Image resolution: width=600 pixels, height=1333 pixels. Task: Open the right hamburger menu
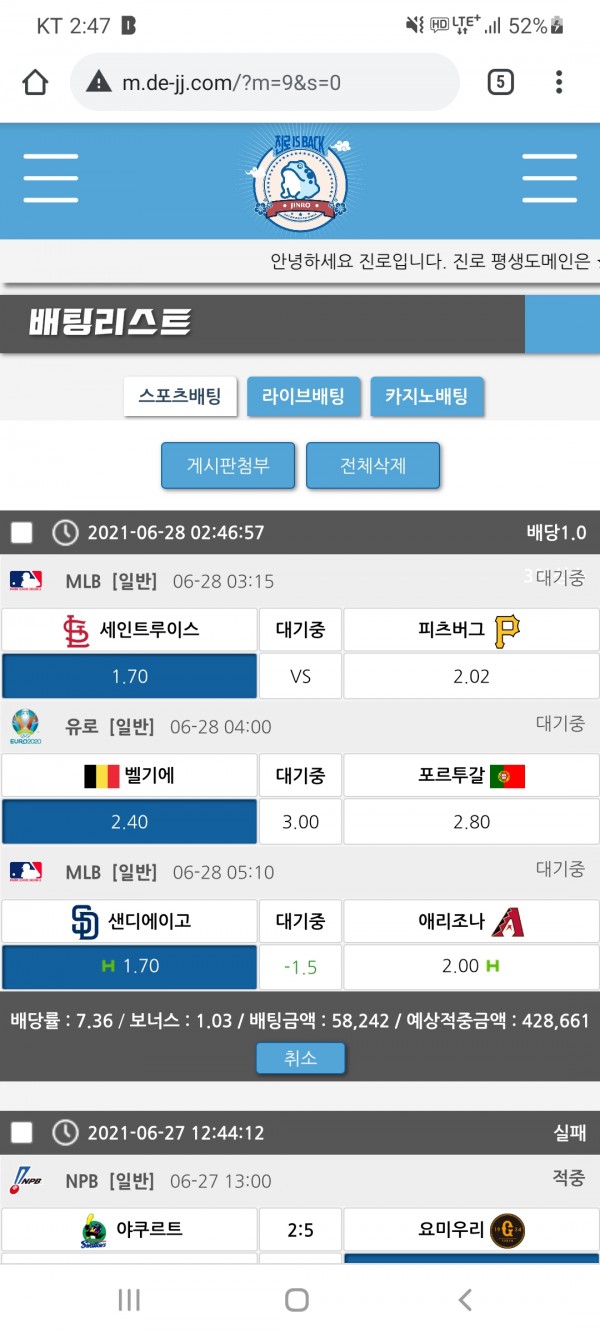point(549,179)
